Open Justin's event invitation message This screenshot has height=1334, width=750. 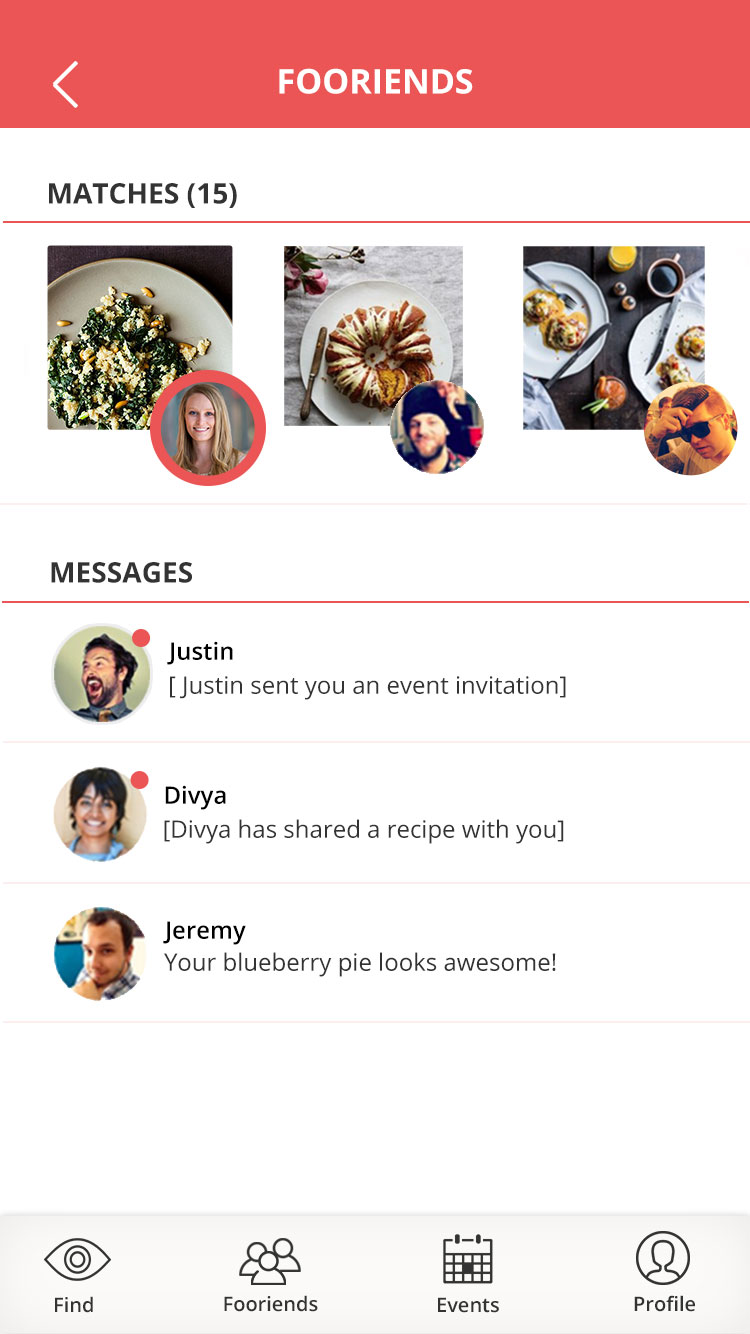point(375,672)
